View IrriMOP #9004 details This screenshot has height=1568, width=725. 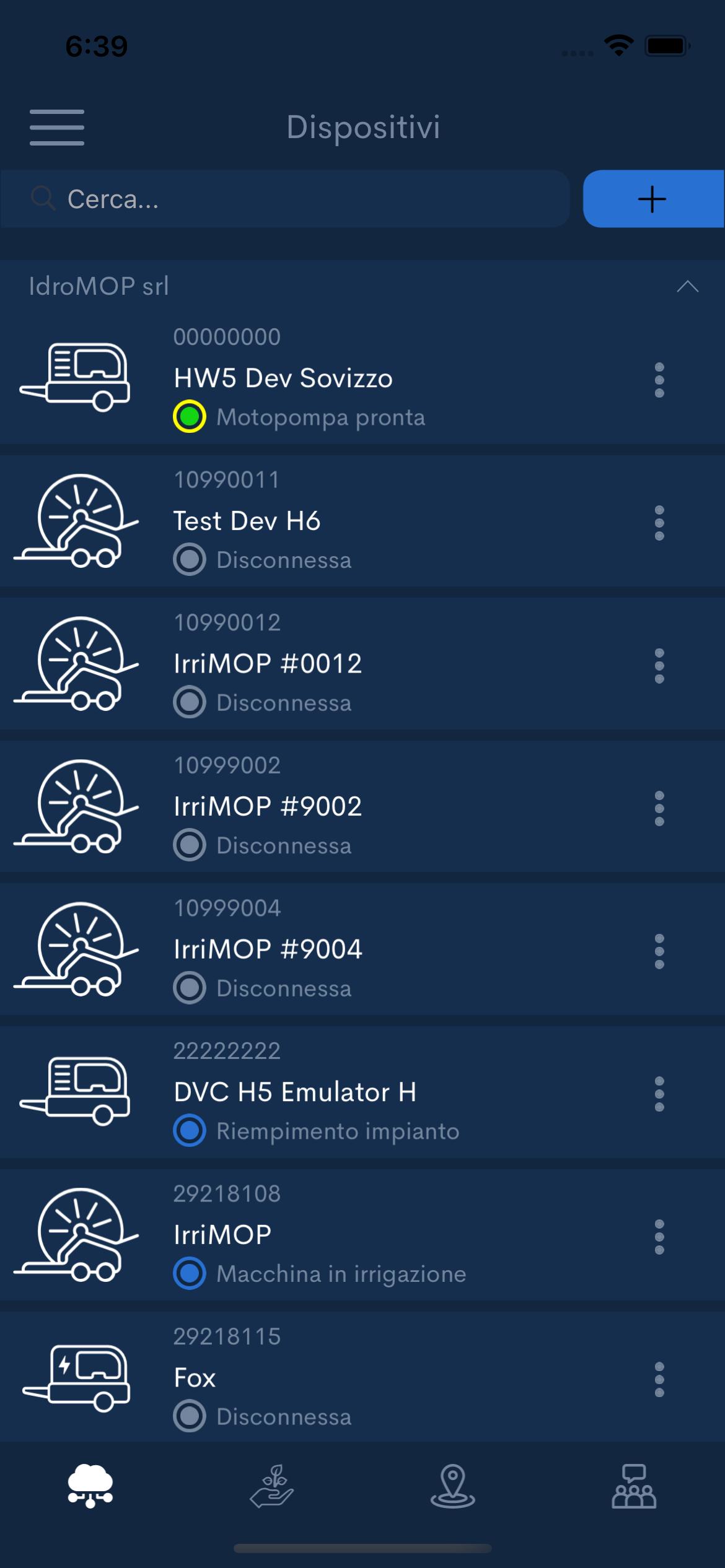click(362, 949)
